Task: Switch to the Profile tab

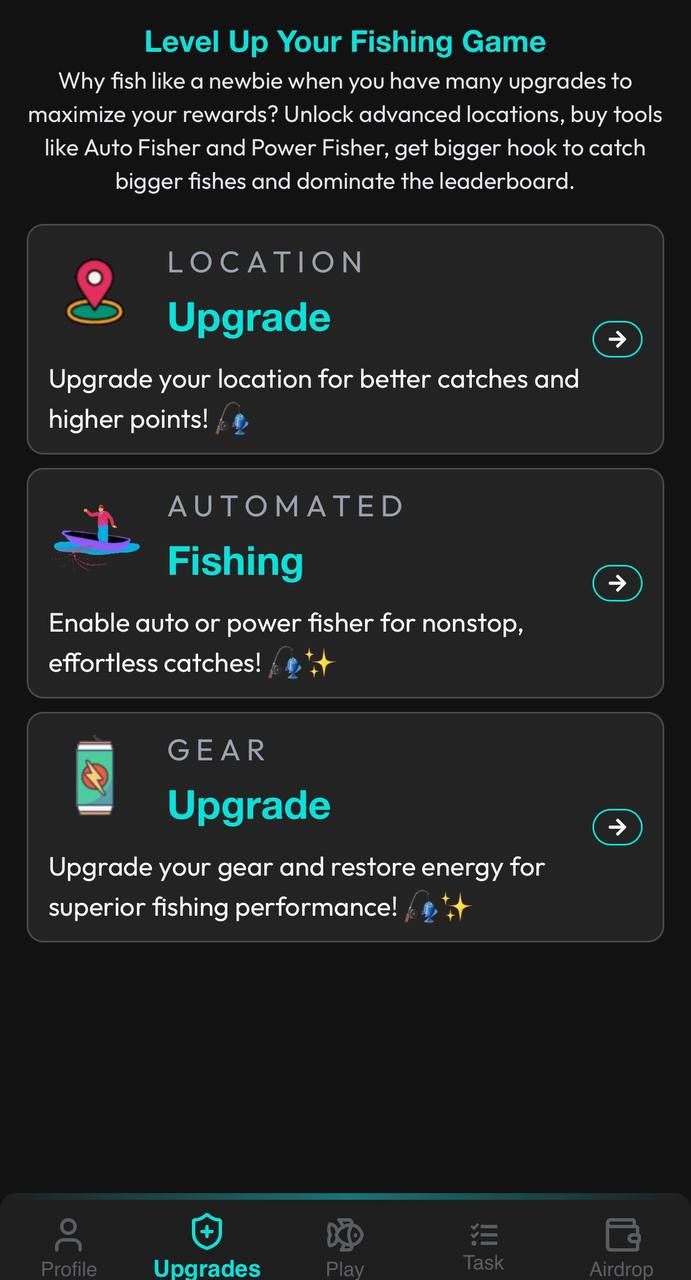Action: point(69,1246)
